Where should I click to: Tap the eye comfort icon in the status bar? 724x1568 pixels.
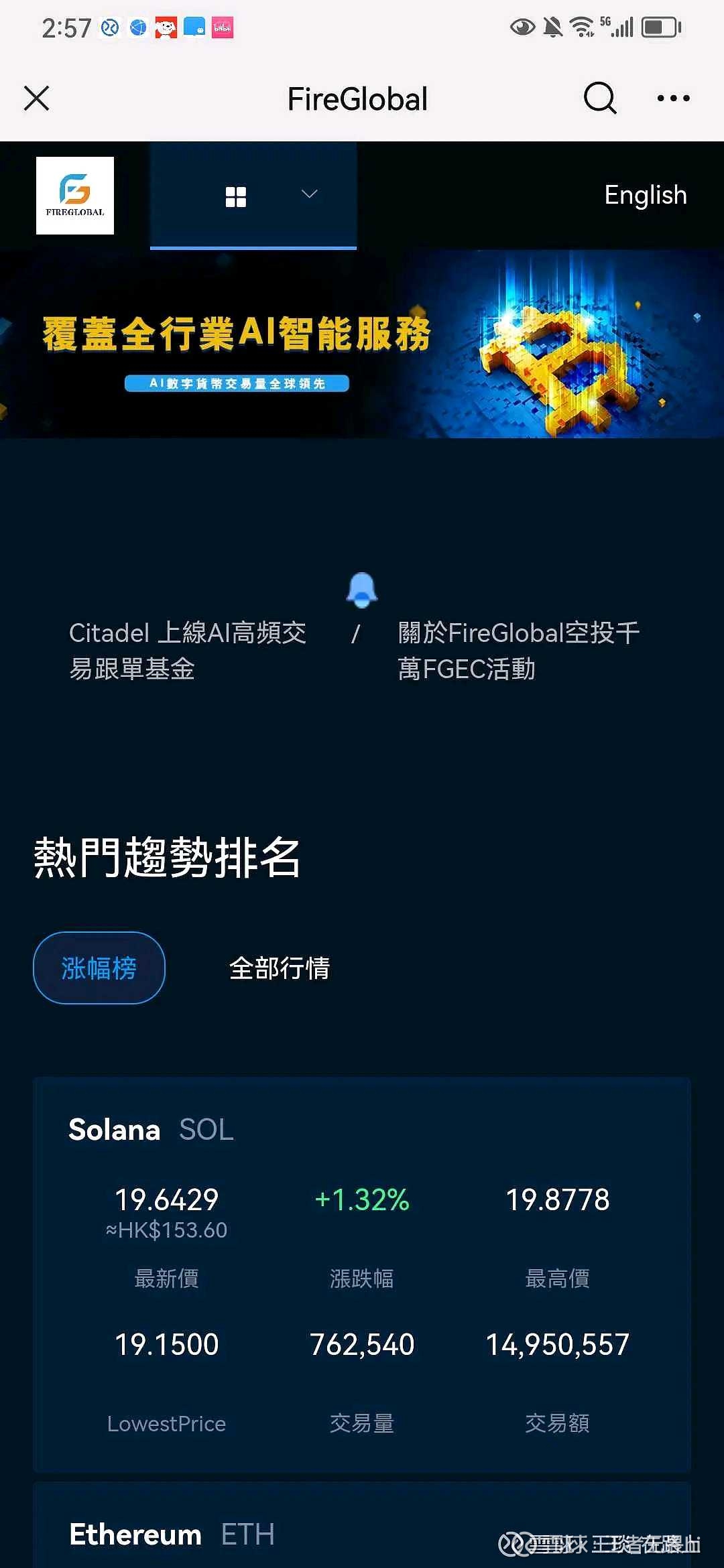click(x=524, y=26)
